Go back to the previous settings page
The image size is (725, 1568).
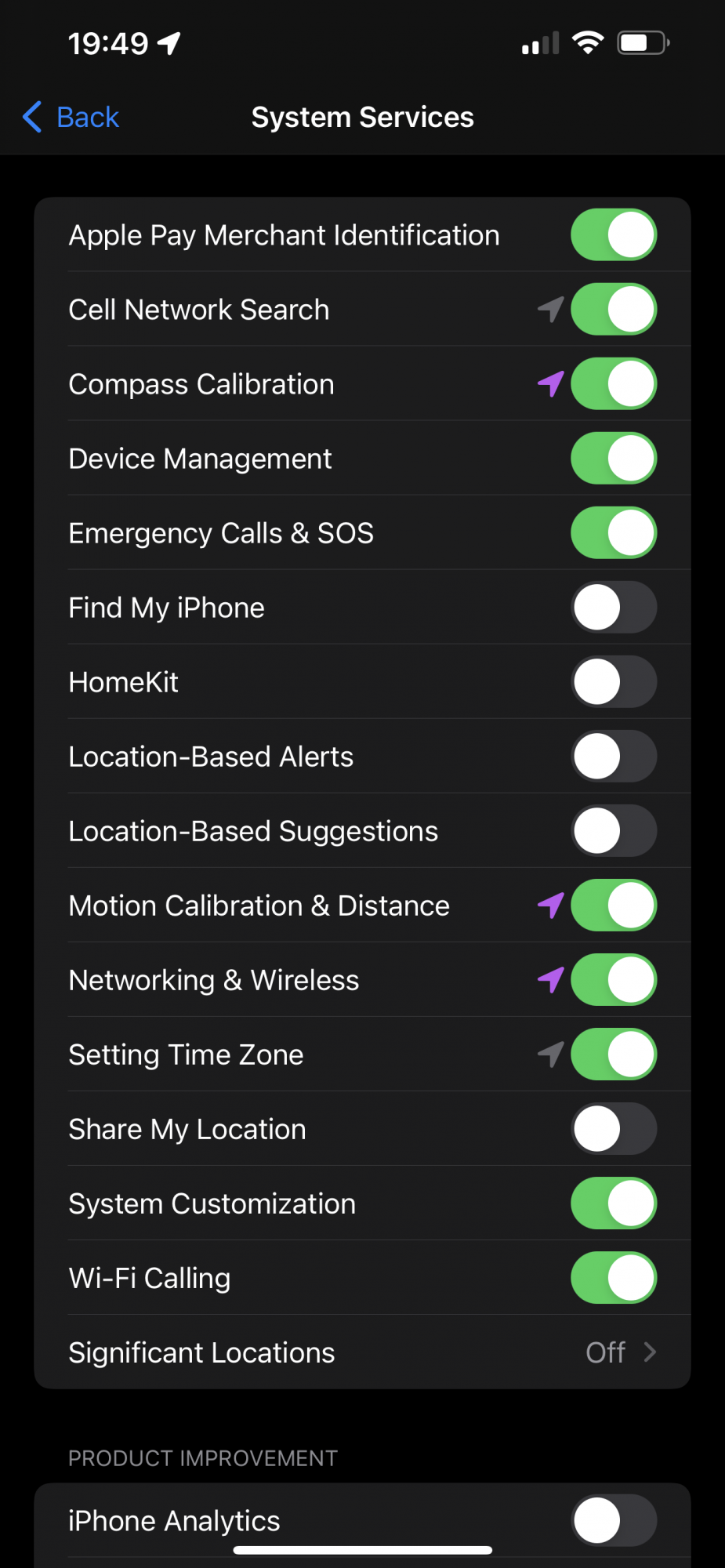pos(71,118)
